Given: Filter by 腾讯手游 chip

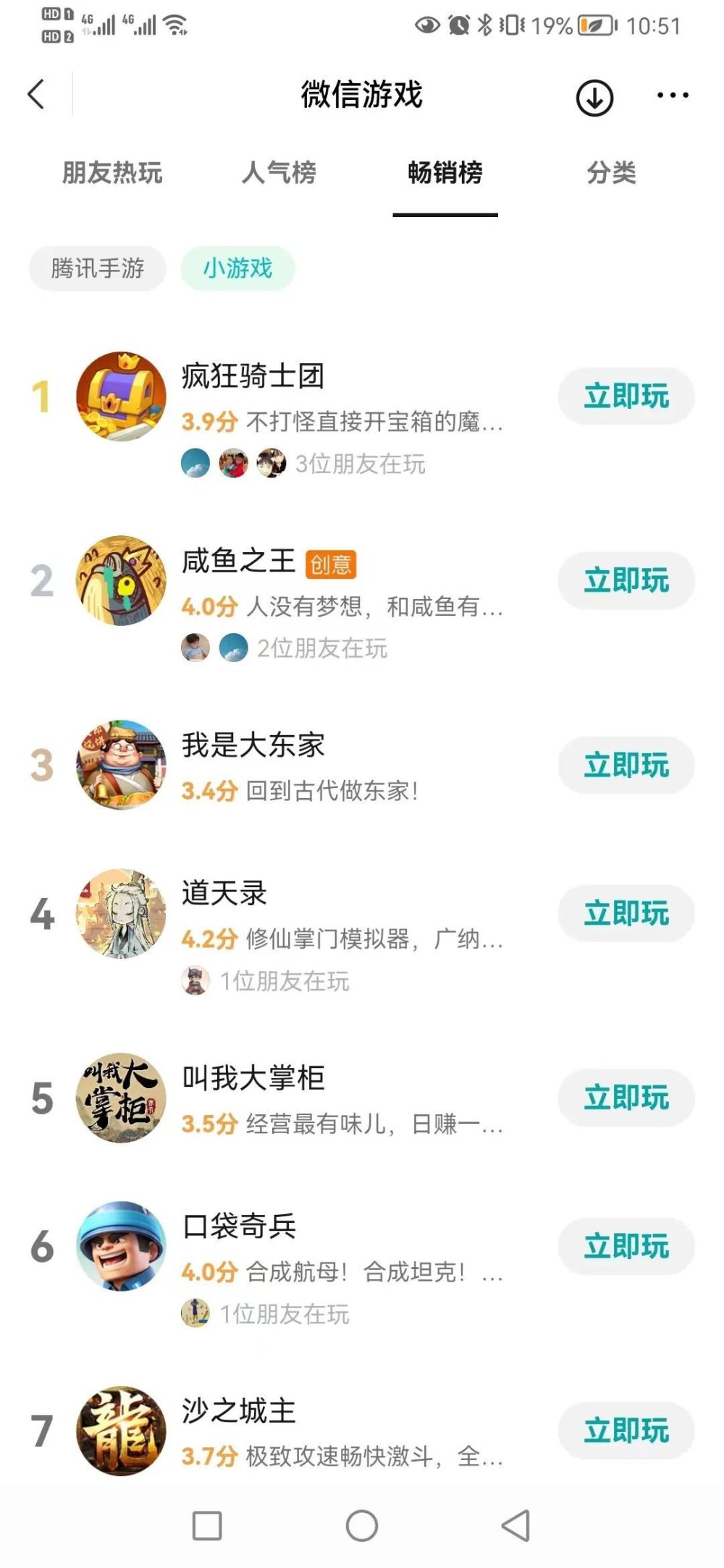Looking at the screenshot, I should coord(98,268).
